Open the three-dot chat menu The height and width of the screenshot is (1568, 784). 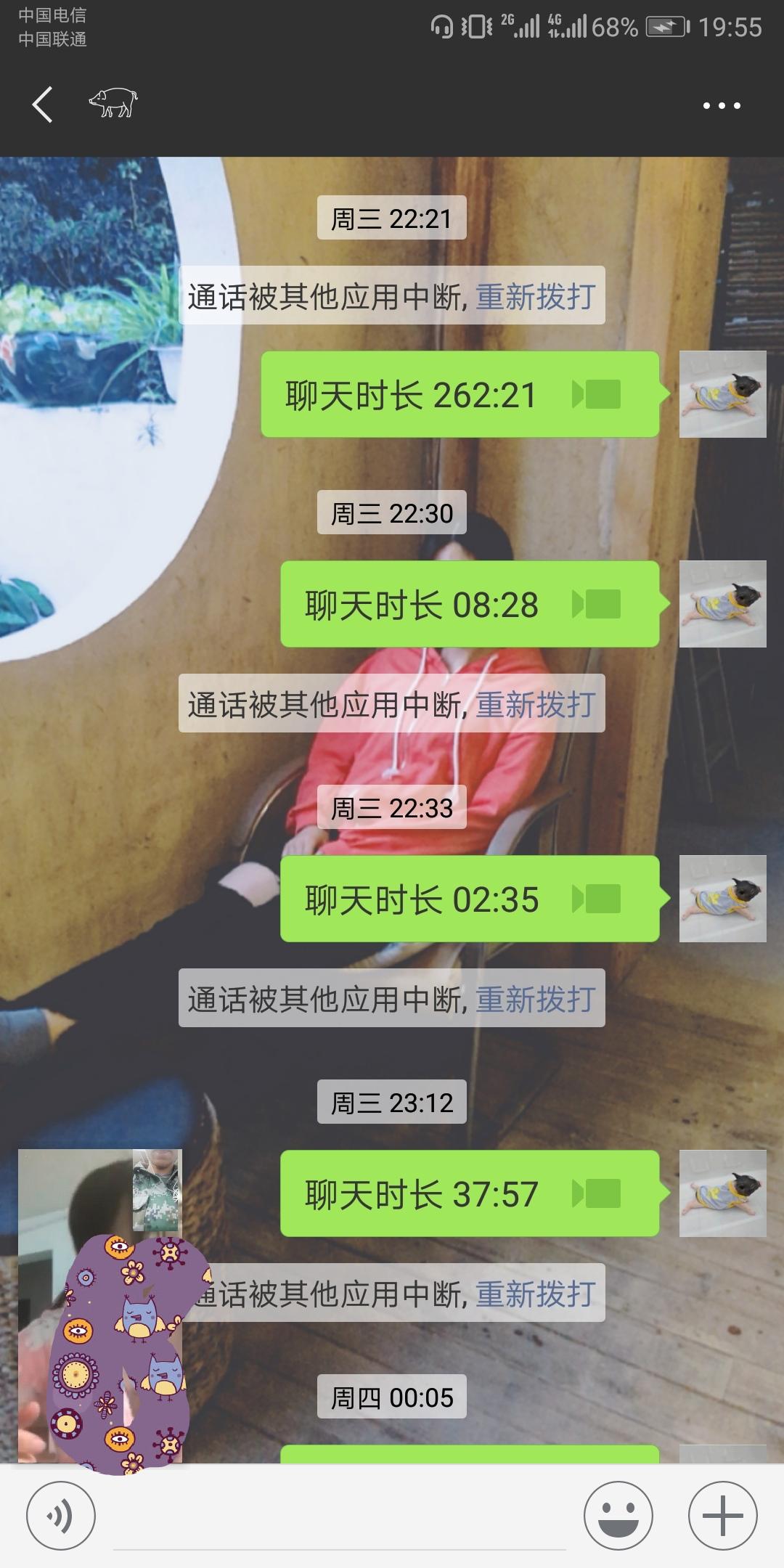click(x=722, y=106)
